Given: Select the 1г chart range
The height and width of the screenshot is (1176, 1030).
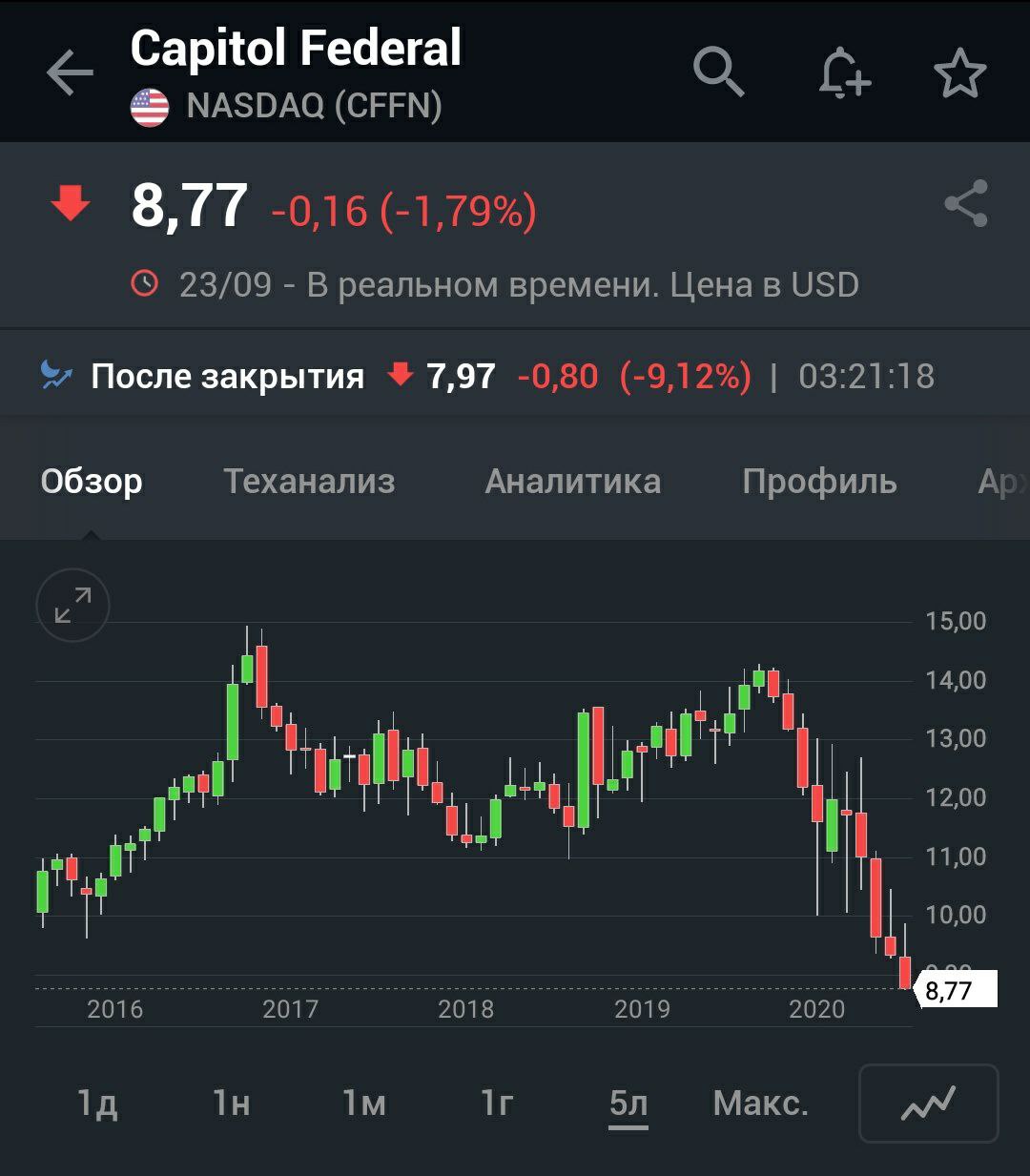Looking at the screenshot, I should tap(497, 1104).
